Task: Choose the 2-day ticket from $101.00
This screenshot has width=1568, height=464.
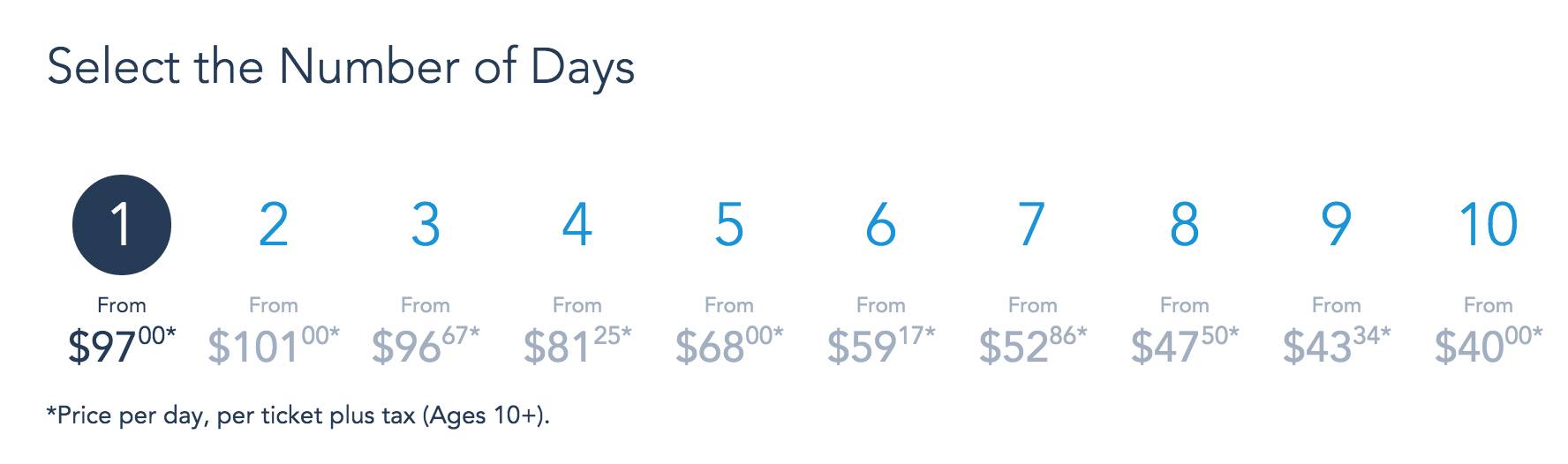Action: 273,225
